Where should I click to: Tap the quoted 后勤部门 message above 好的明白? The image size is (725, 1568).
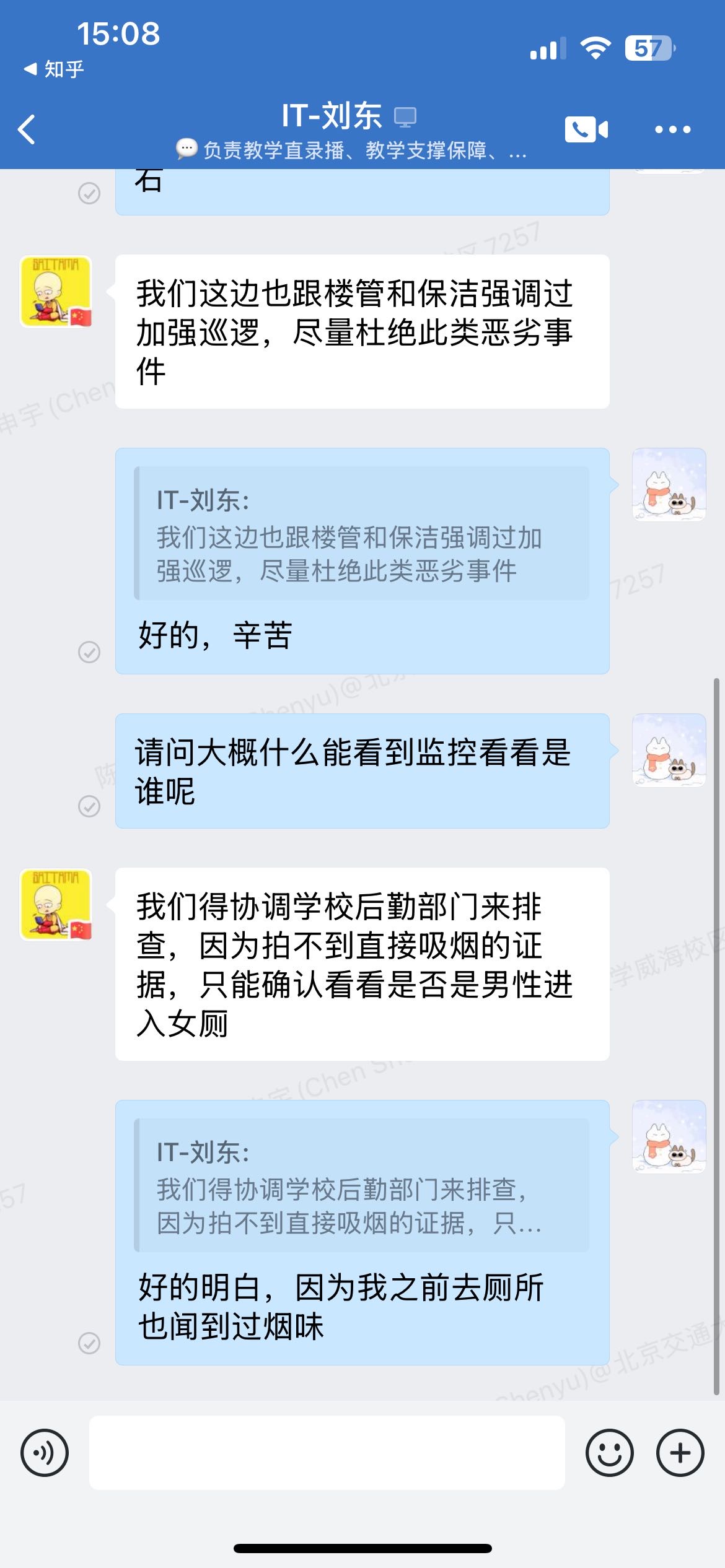362,1185
